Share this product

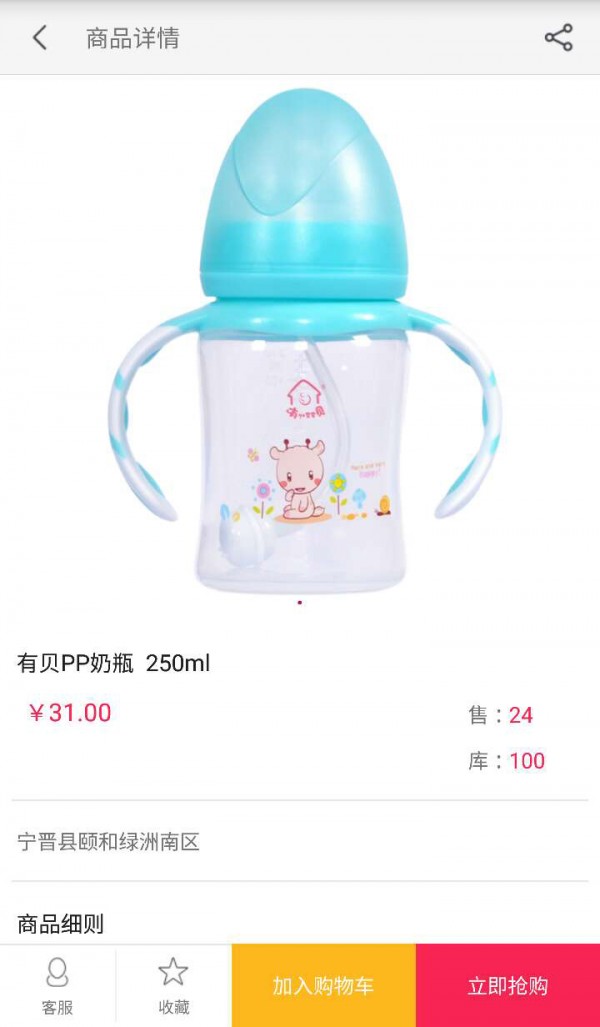point(558,39)
